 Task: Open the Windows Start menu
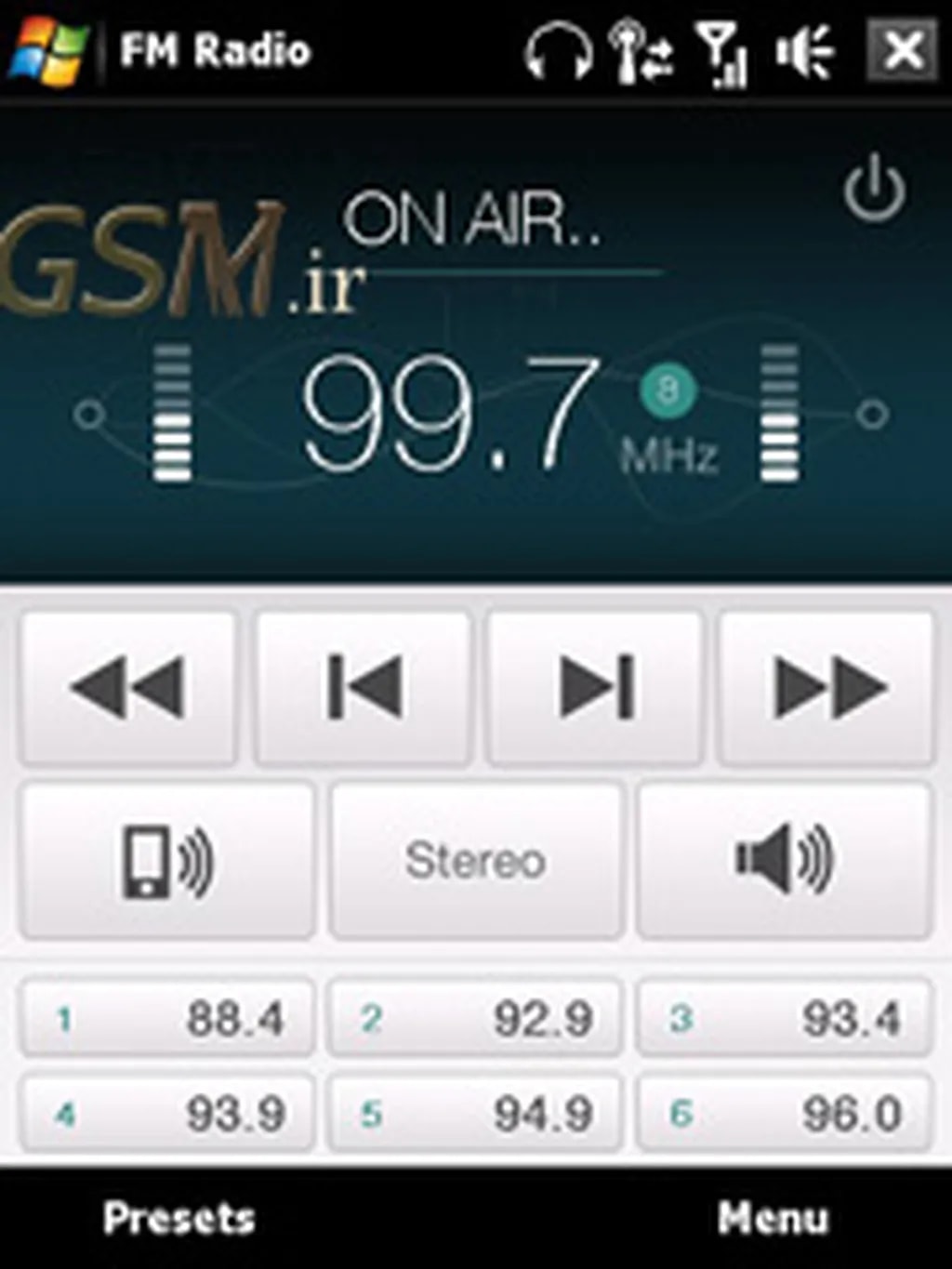click(46, 50)
